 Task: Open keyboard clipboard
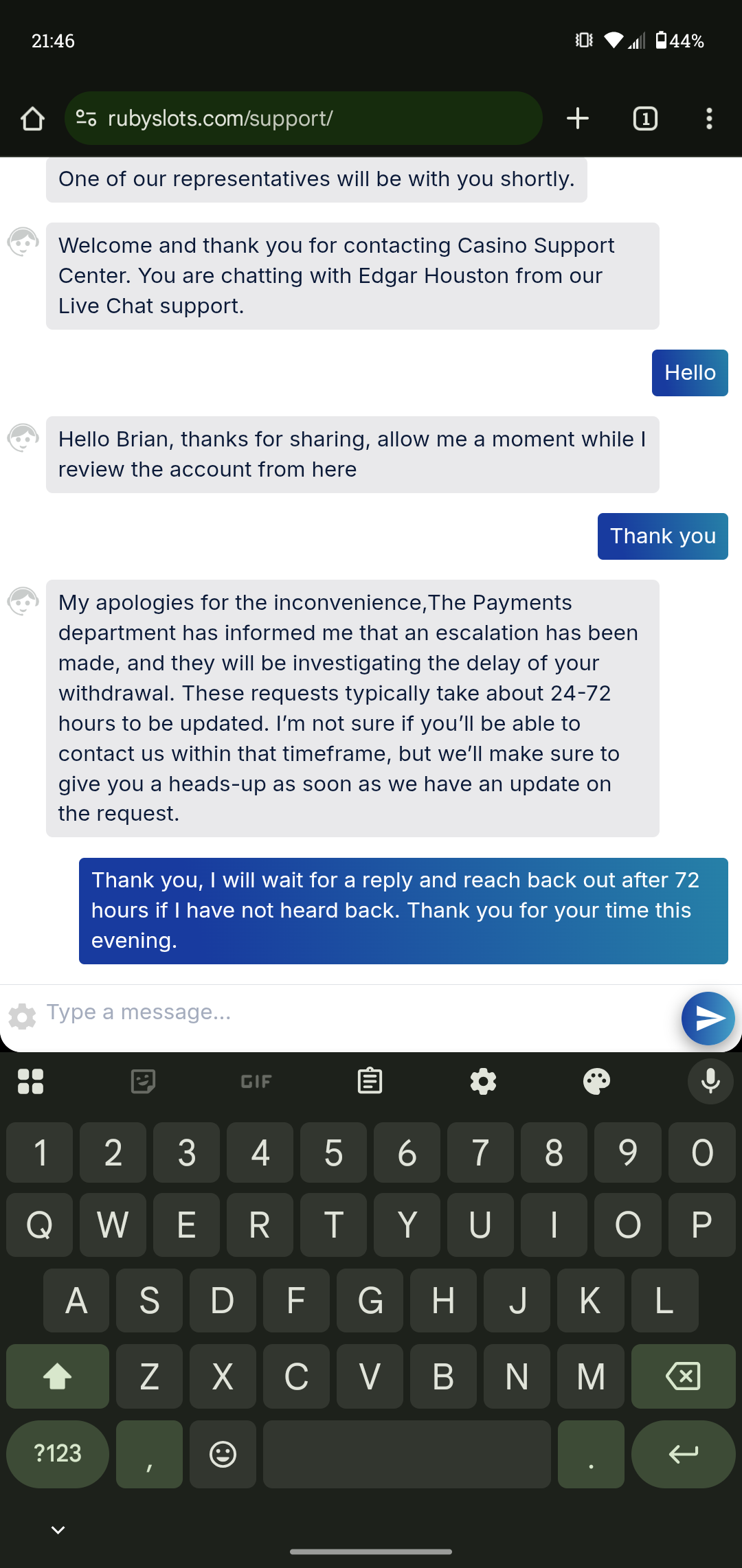pos(370,1081)
